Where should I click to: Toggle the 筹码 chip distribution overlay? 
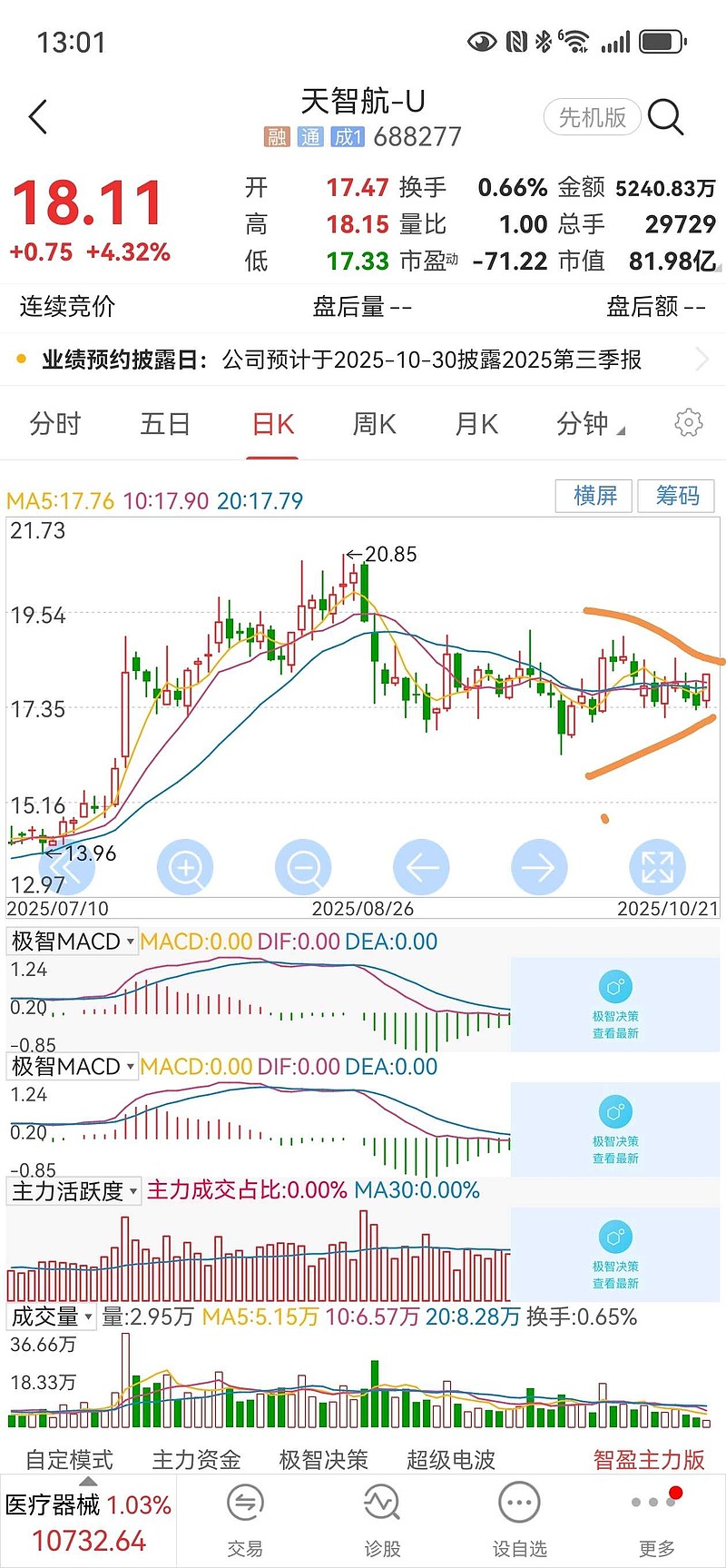tap(676, 496)
